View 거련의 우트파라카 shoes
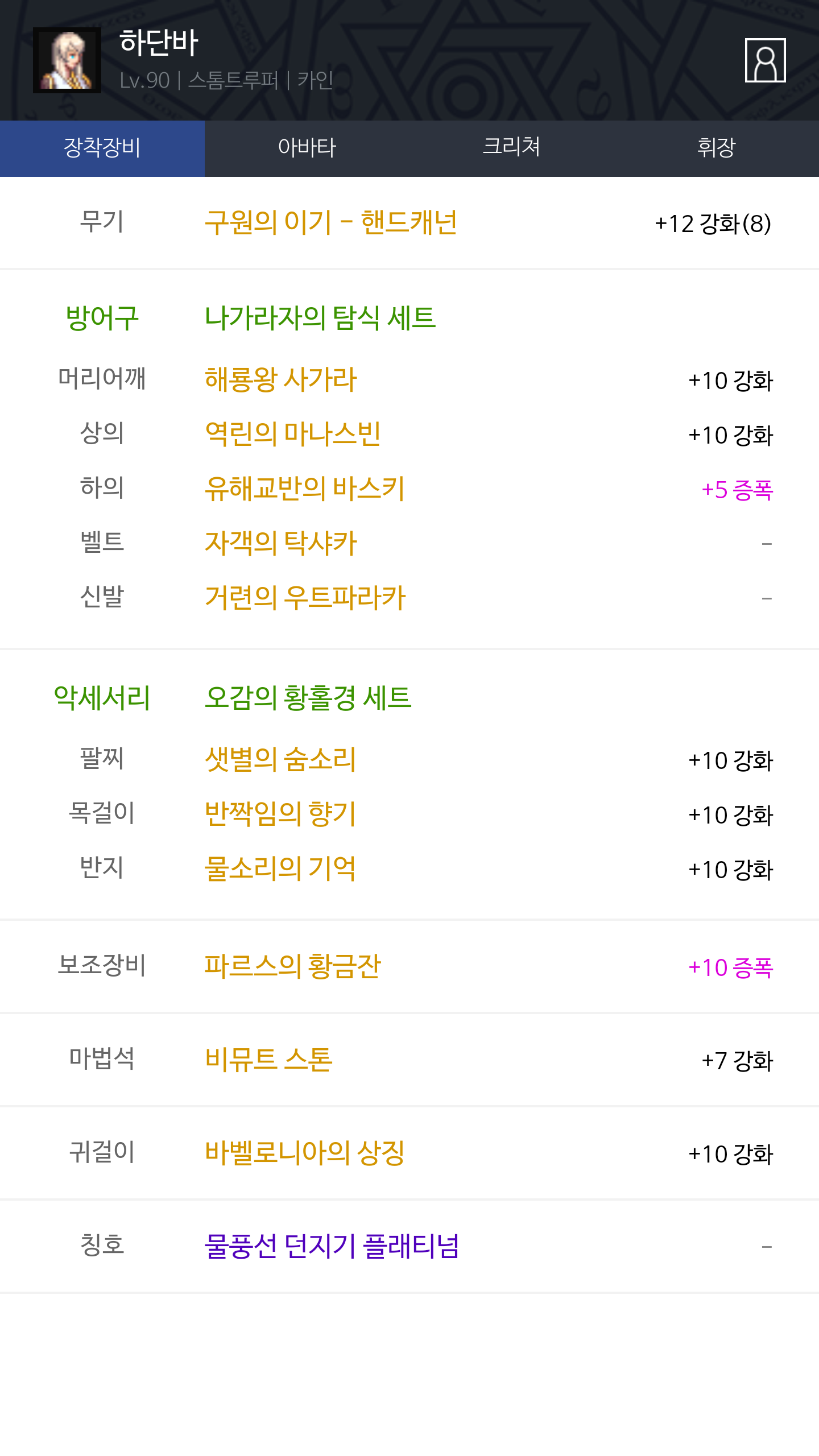This screenshot has width=819, height=1456. pos(305,598)
